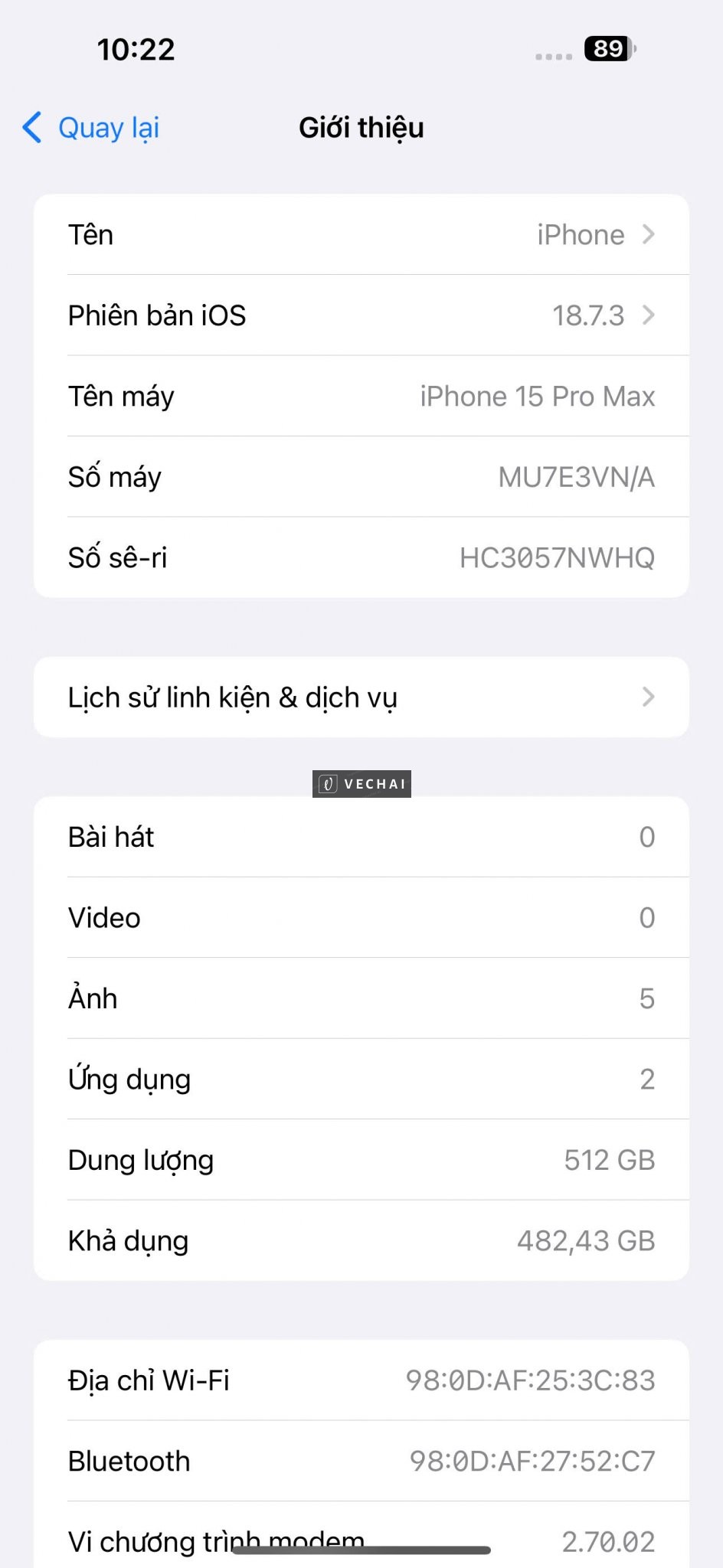Screen dimensions: 723x1568
Task: Tap the arrow on Lịch sử linh kiện row
Action: (x=648, y=697)
